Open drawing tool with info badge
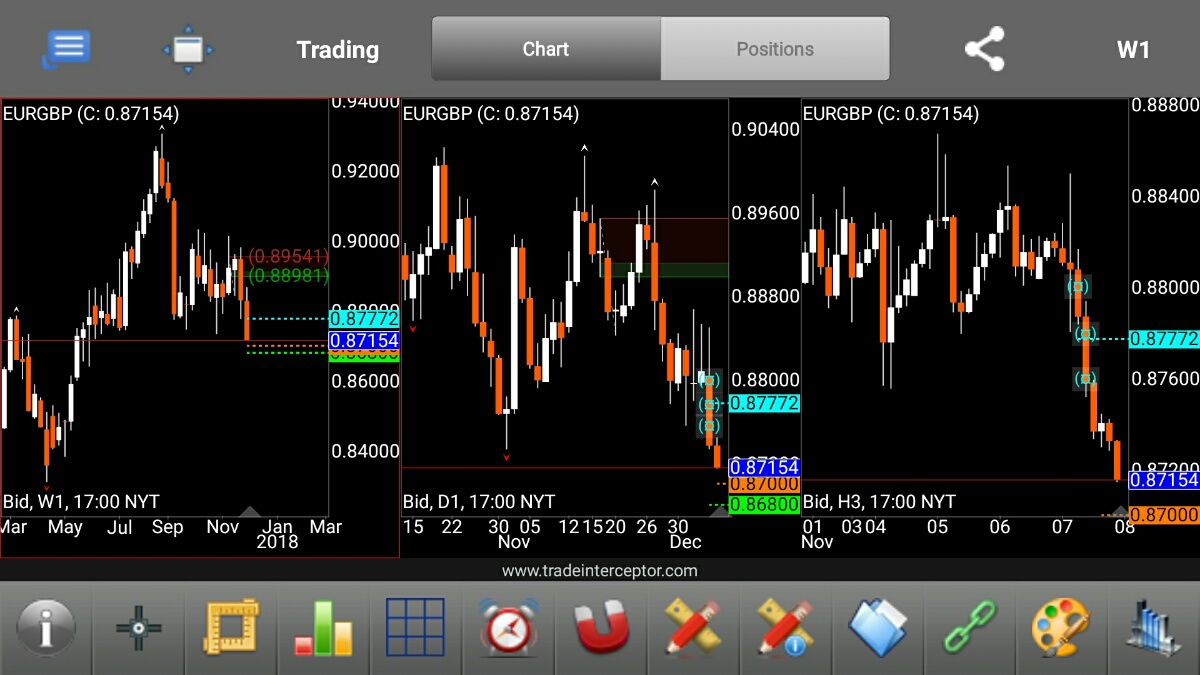Image resolution: width=1200 pixels, height=675 pixels. (786, 629)
